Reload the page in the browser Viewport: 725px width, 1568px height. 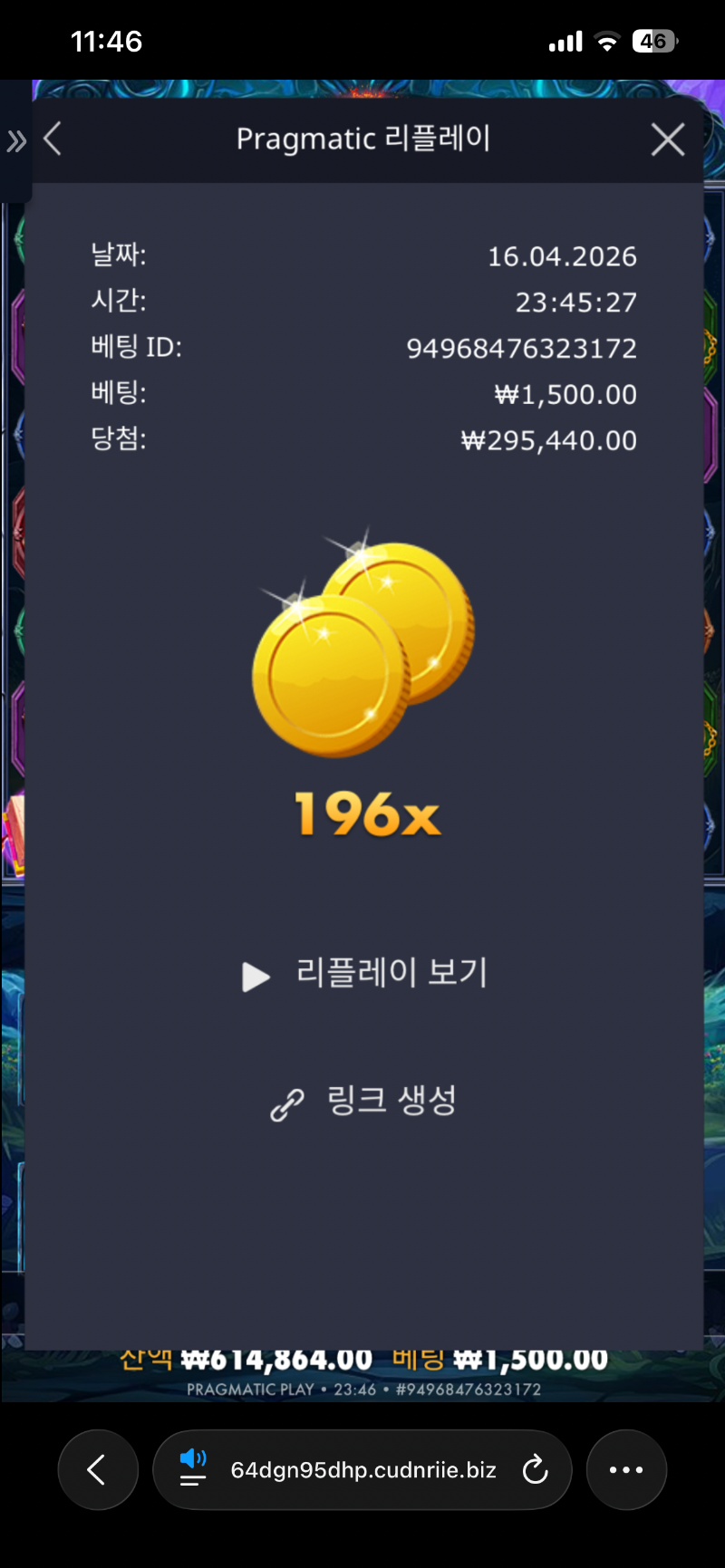pyautogui.click(x=536, y=1469)
